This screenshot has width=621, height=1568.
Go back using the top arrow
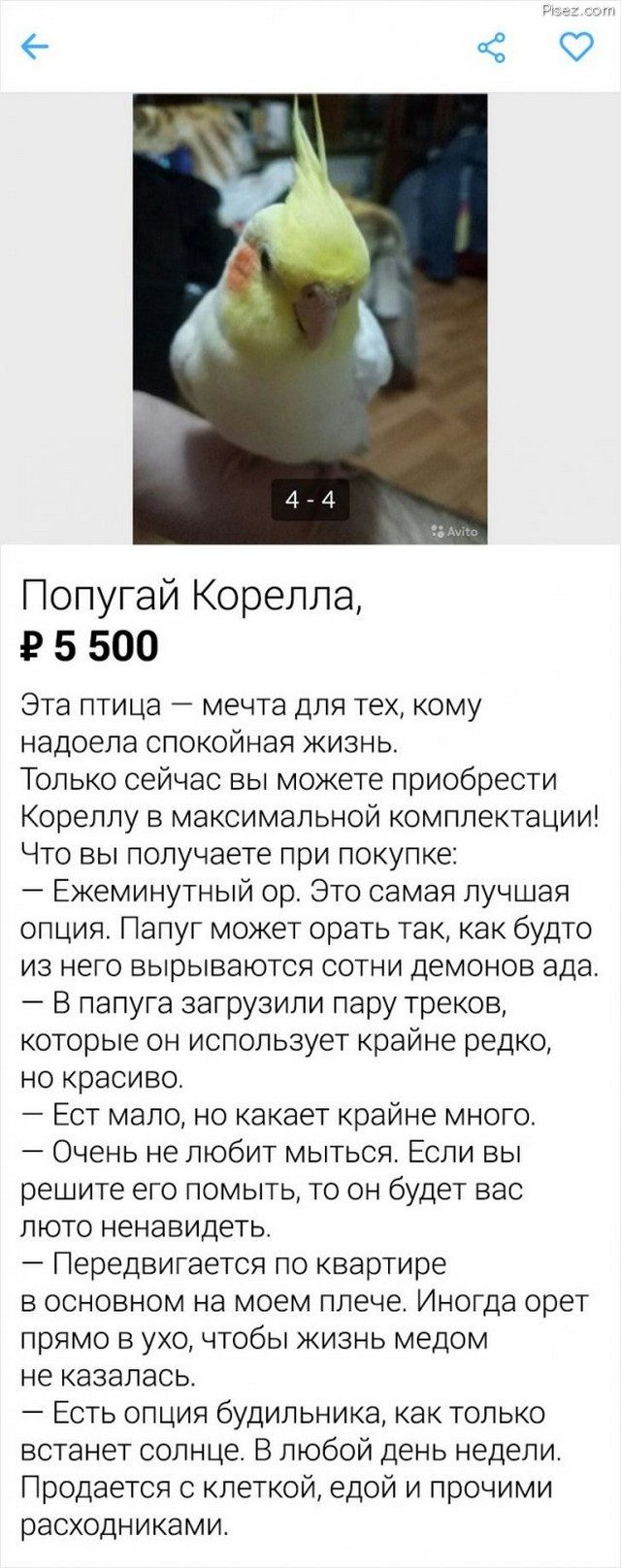click(35, 47)
